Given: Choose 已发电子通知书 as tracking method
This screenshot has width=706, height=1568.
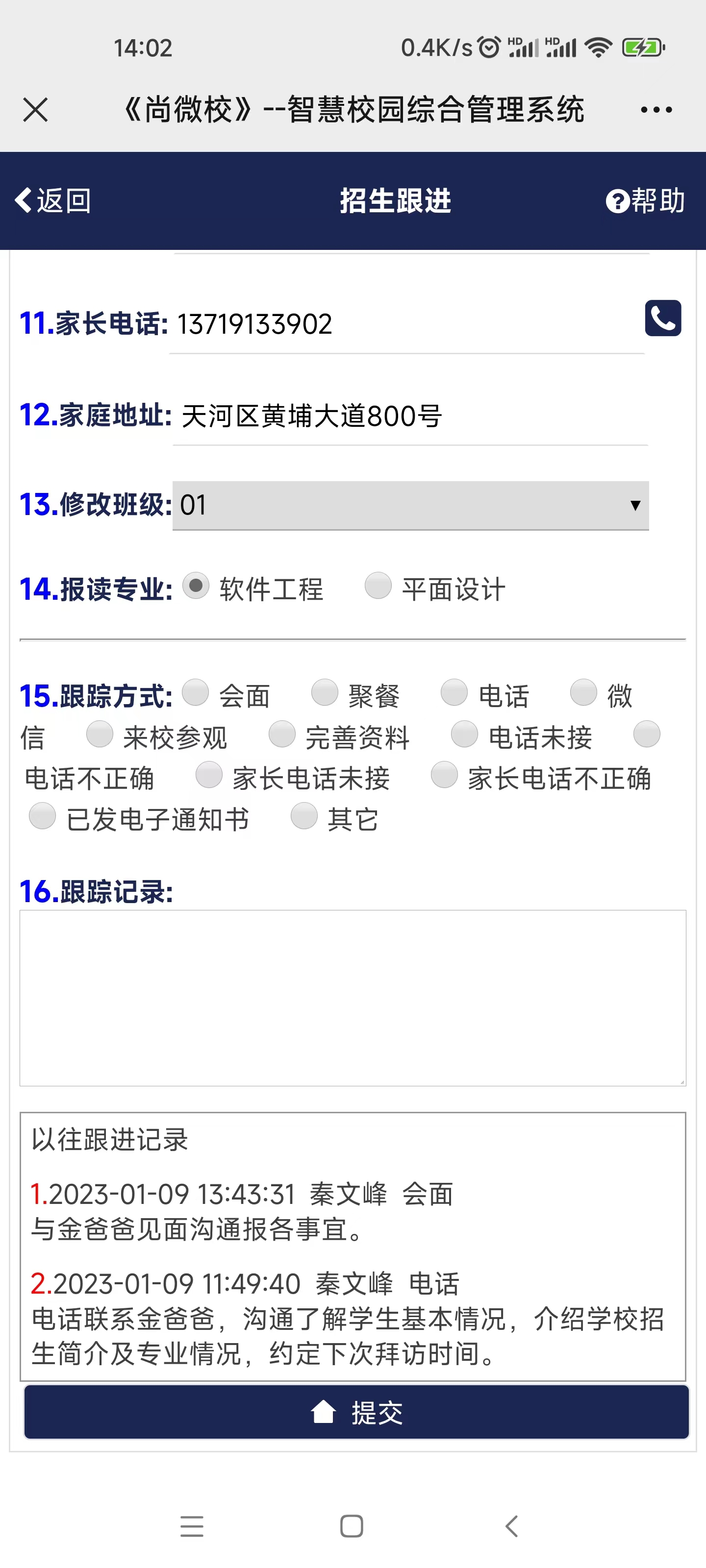Looking at the screenshot, I should (x=43, y=816).
